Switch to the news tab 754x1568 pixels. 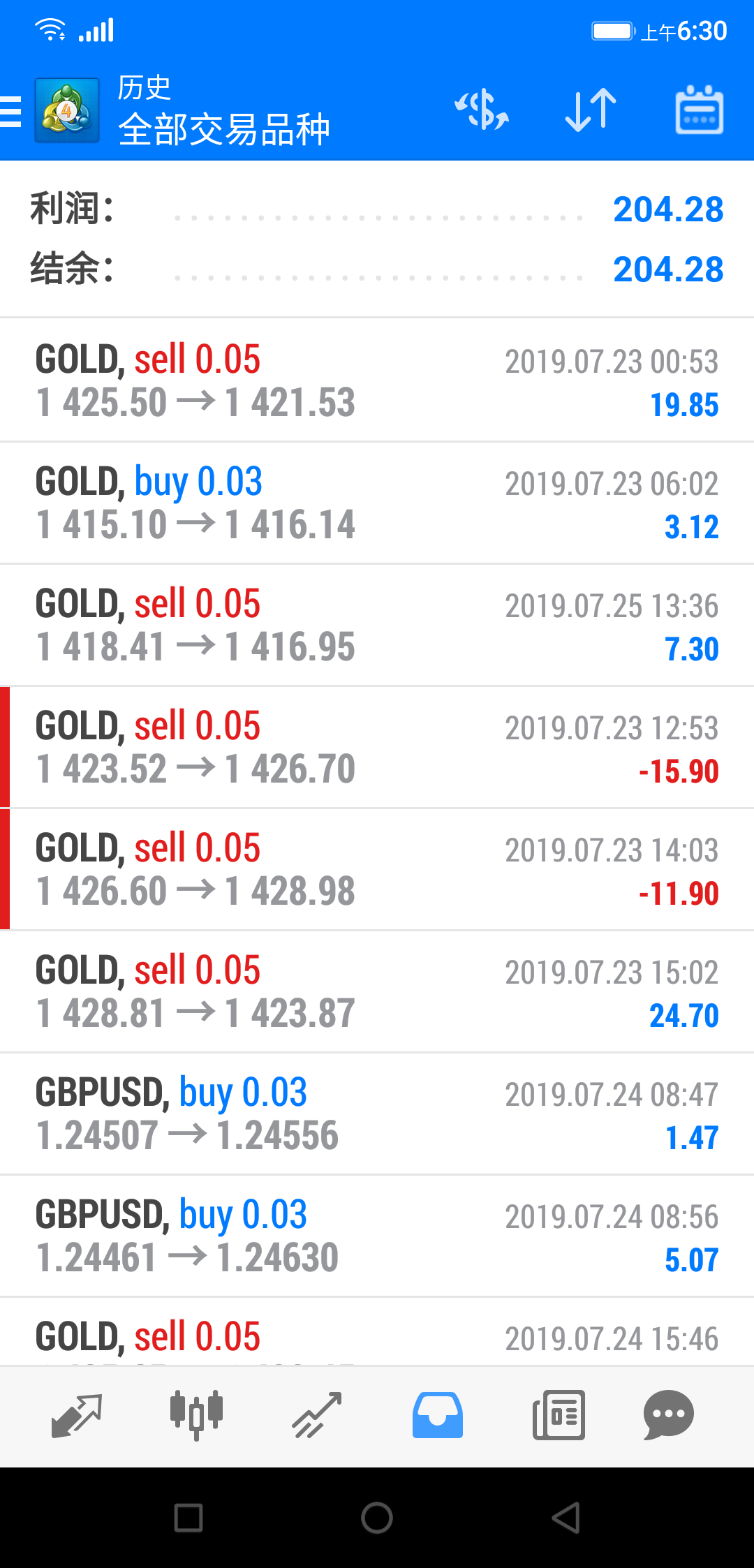click(559, 1415)
